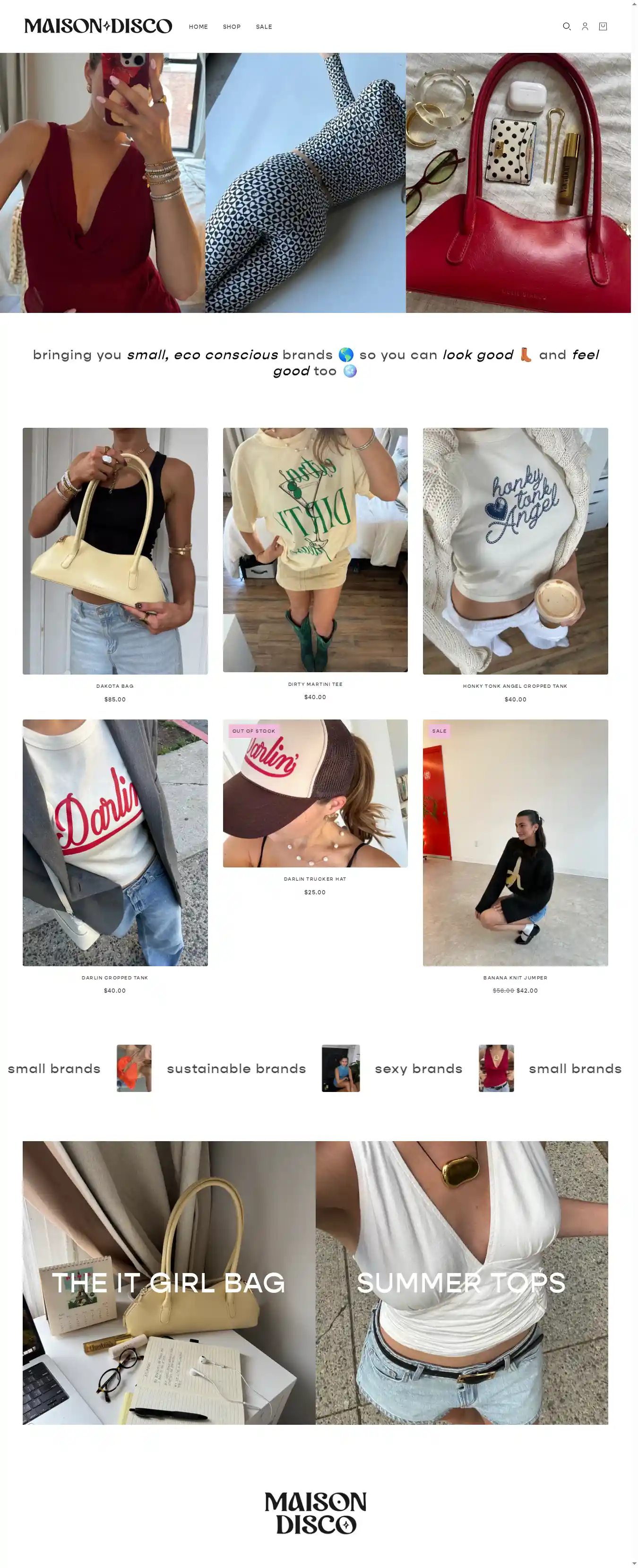Open the shopping cart icon
Image resolution: width=638 pixels, height=1568 pixels.
pos(603,26)
